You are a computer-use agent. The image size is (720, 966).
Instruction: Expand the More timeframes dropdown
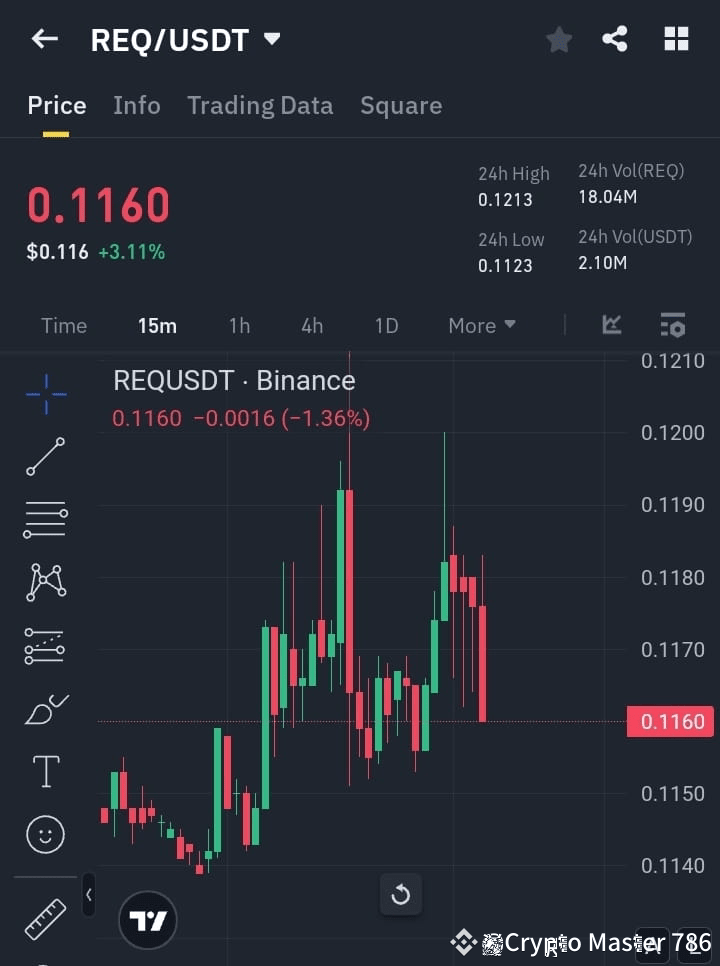tap(481, 325)
